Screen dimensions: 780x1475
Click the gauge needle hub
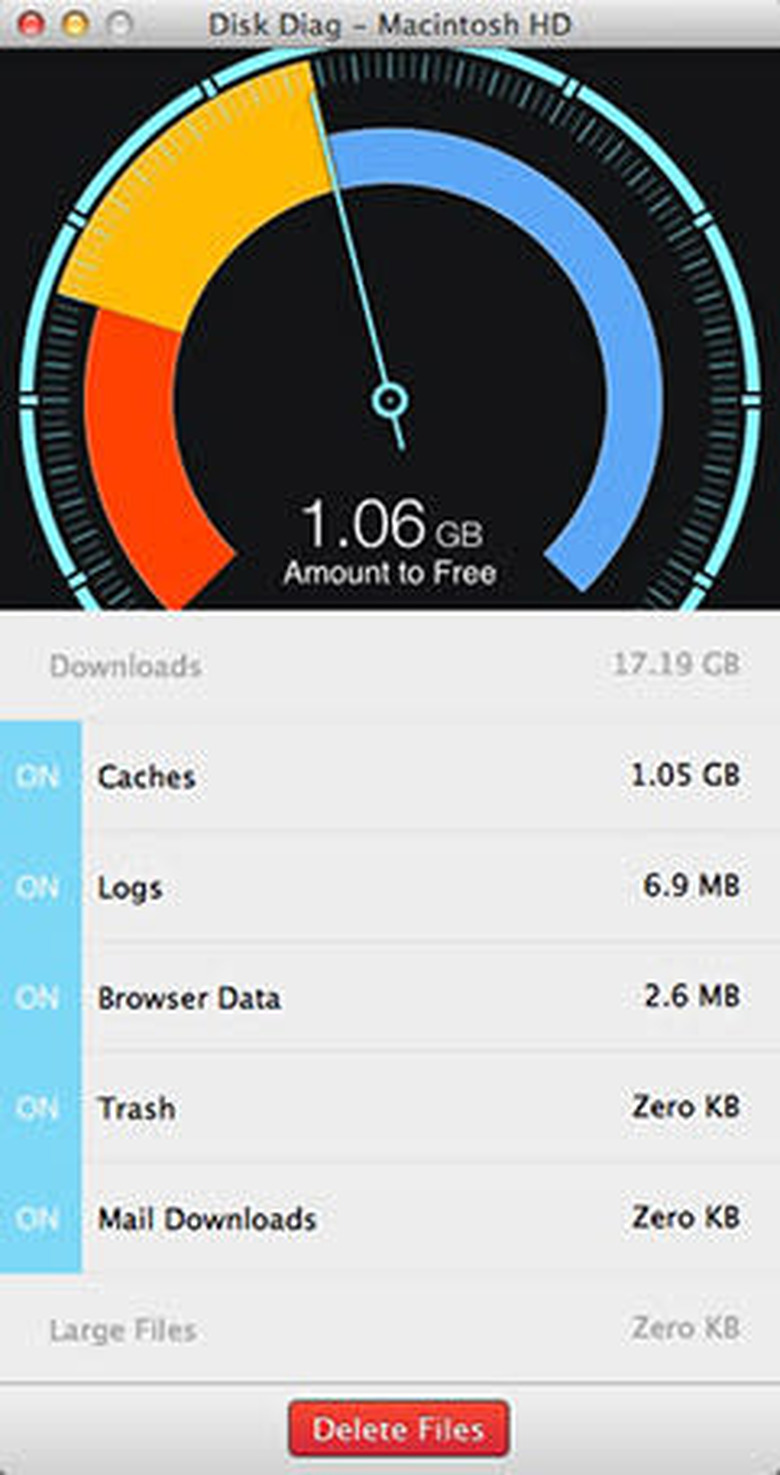(390, 400)
